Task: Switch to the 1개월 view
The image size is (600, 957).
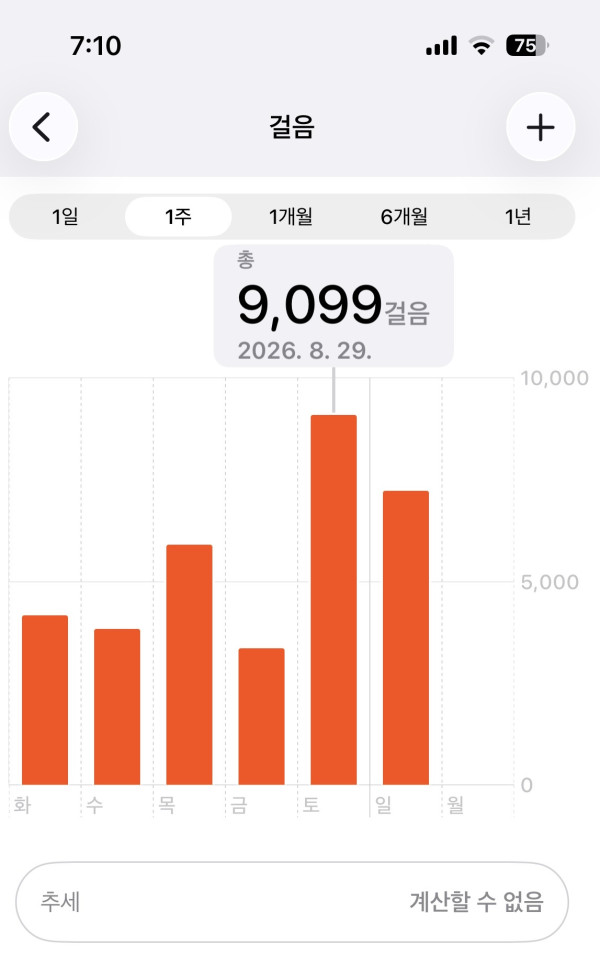Action: pos(291,217)
